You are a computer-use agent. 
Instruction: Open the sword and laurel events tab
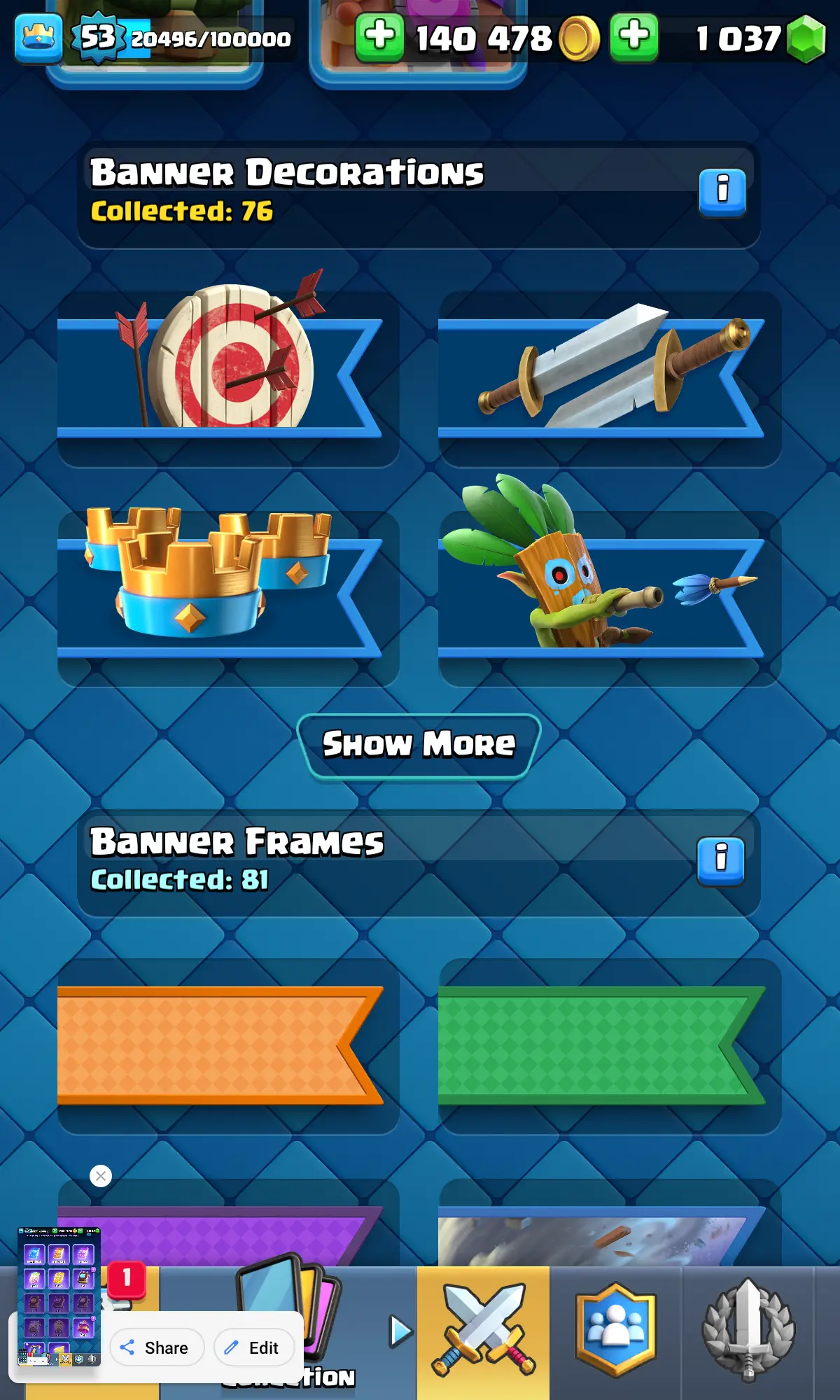click(x=748, y=1330)
